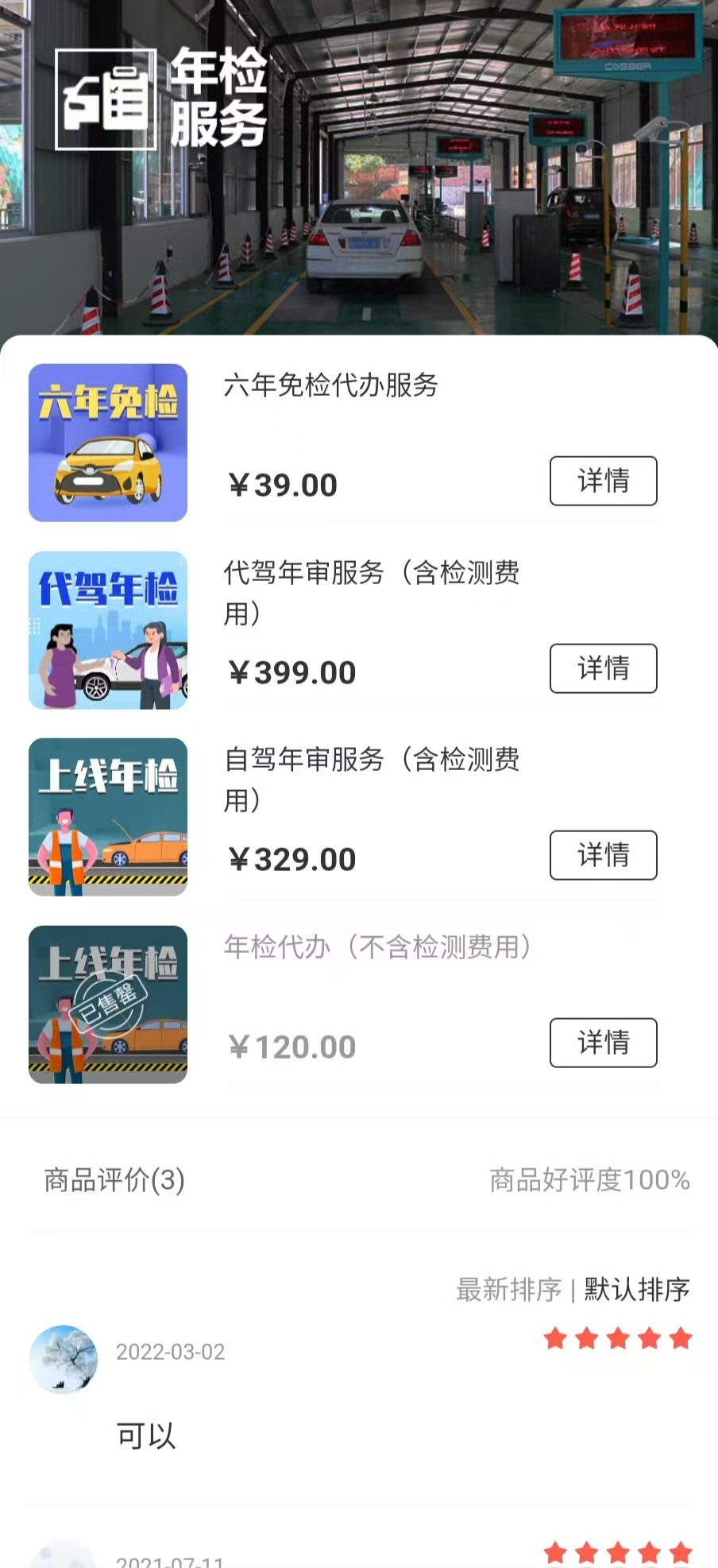This screenshot has height=1568, width=718.
Task: Select the first star in bottom review rating
Action: [x=557, y=1552]
